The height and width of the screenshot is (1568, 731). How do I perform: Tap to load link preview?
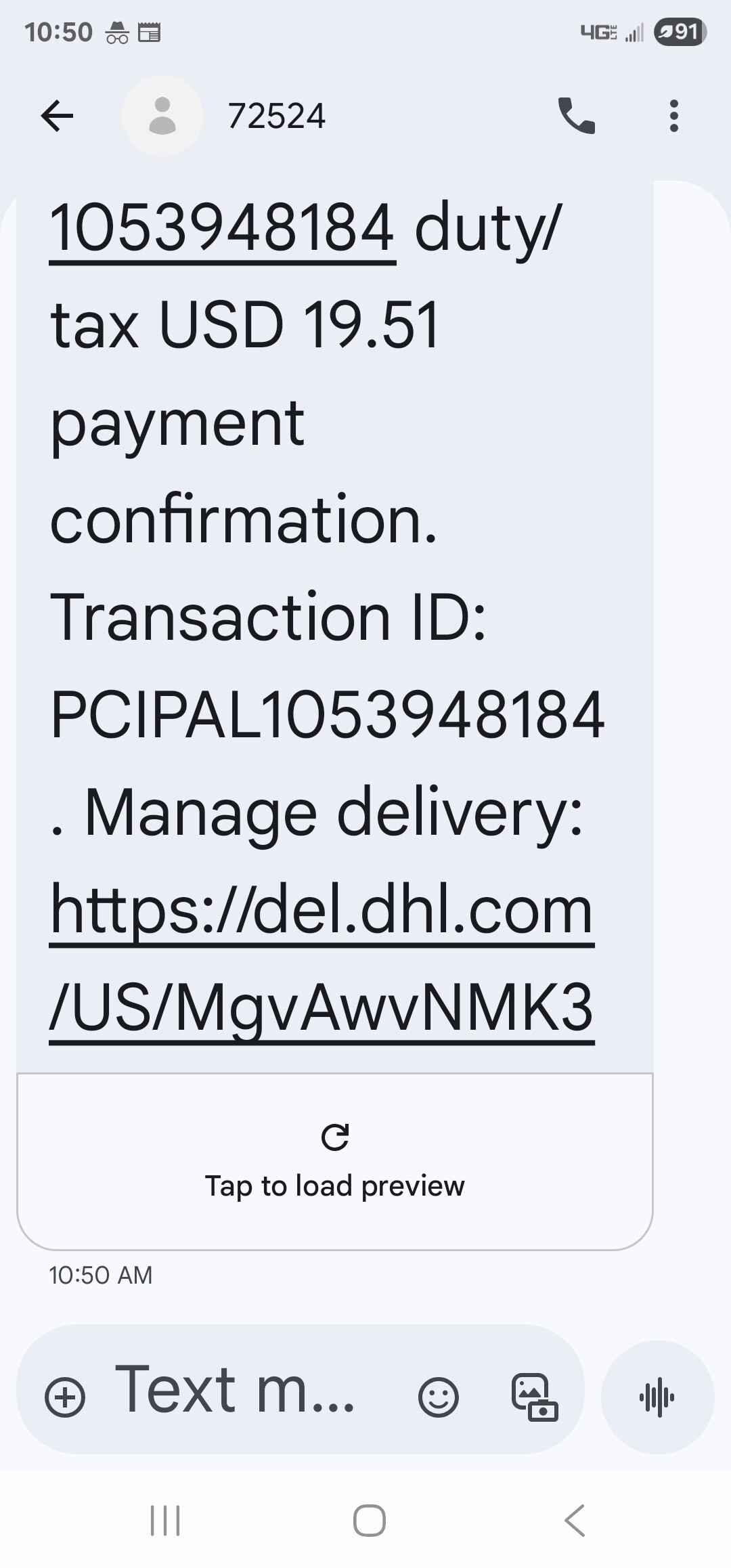(x=334, y=1160)
